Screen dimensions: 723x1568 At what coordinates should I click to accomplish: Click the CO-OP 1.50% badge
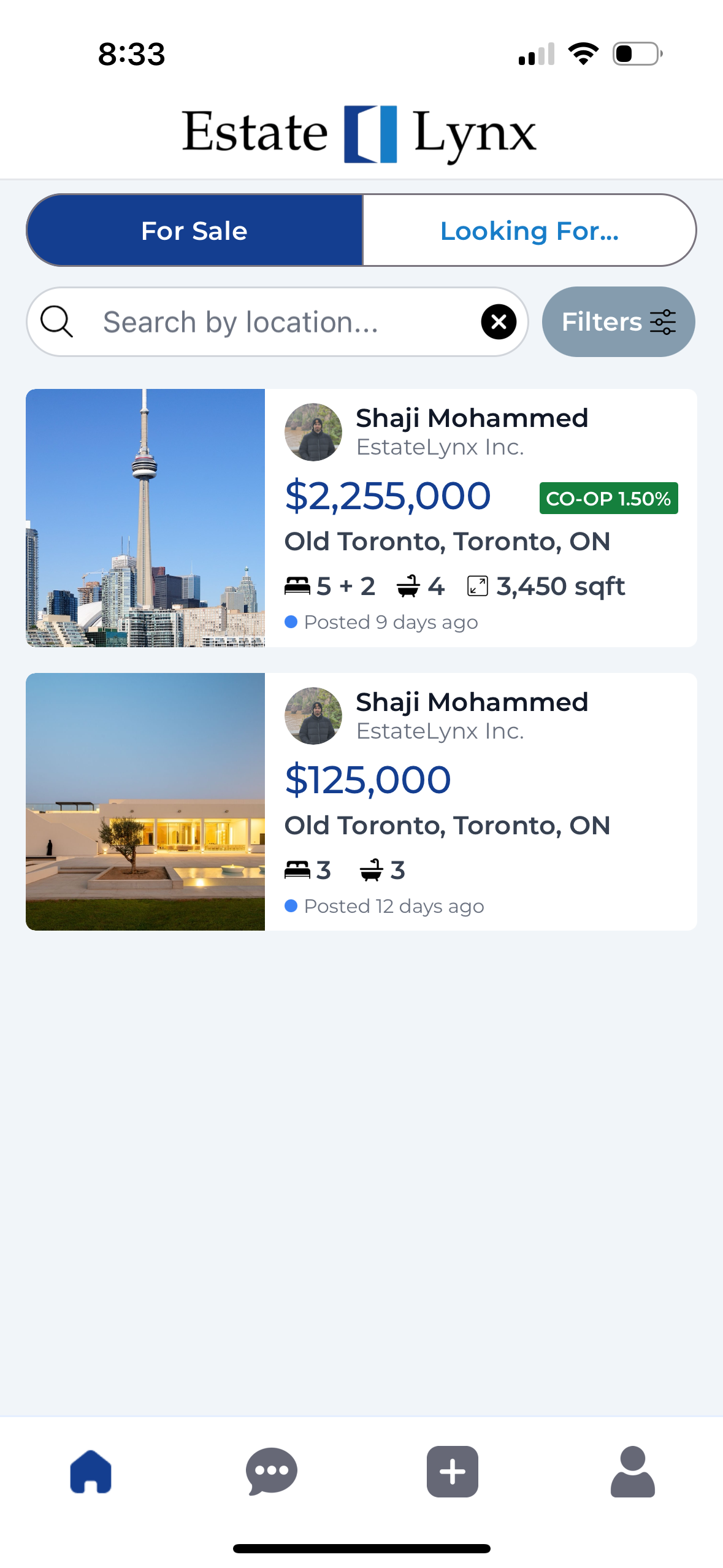coord(608,499)
